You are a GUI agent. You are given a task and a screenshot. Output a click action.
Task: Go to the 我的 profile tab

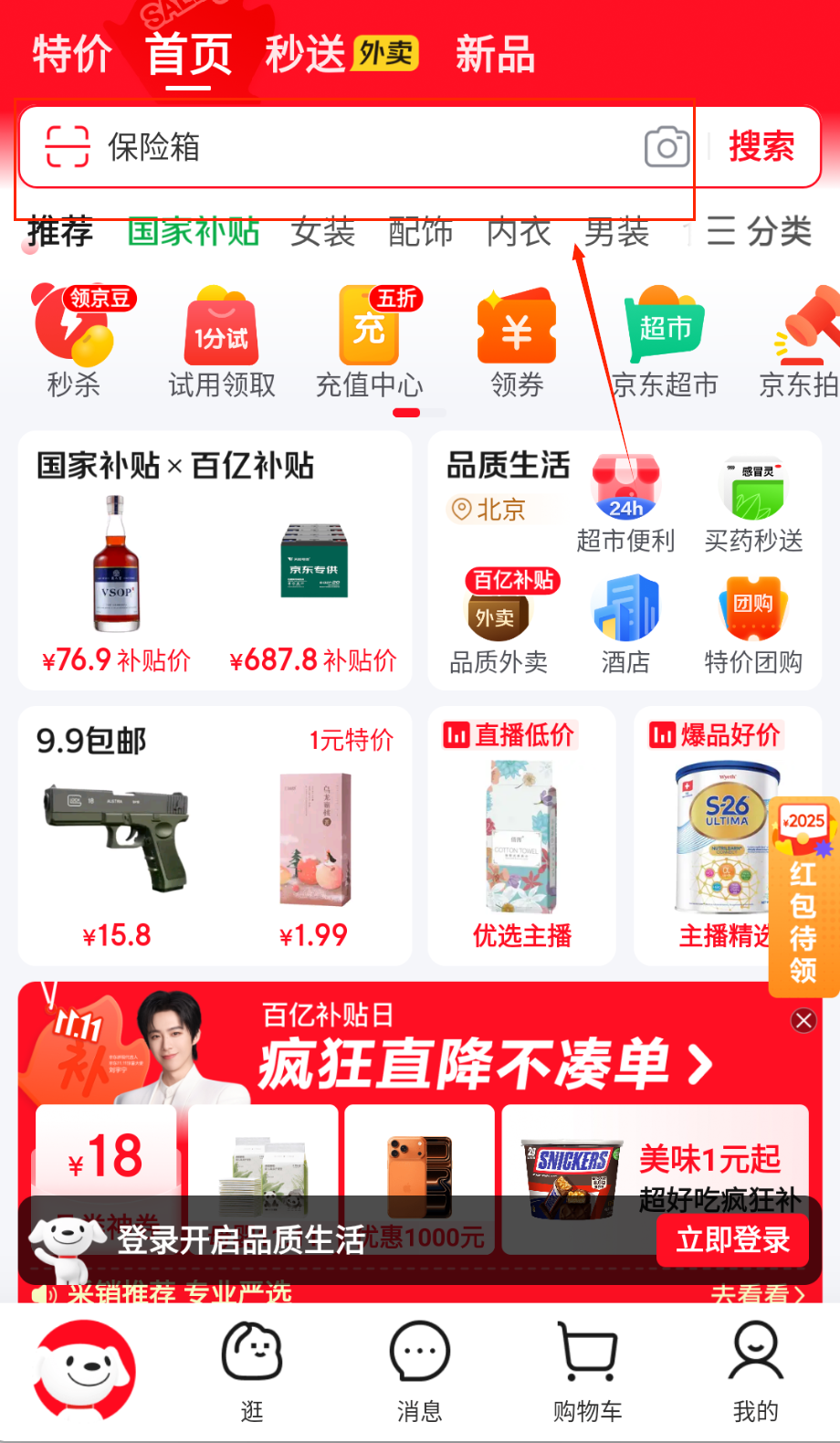(x=755, y=1372)
